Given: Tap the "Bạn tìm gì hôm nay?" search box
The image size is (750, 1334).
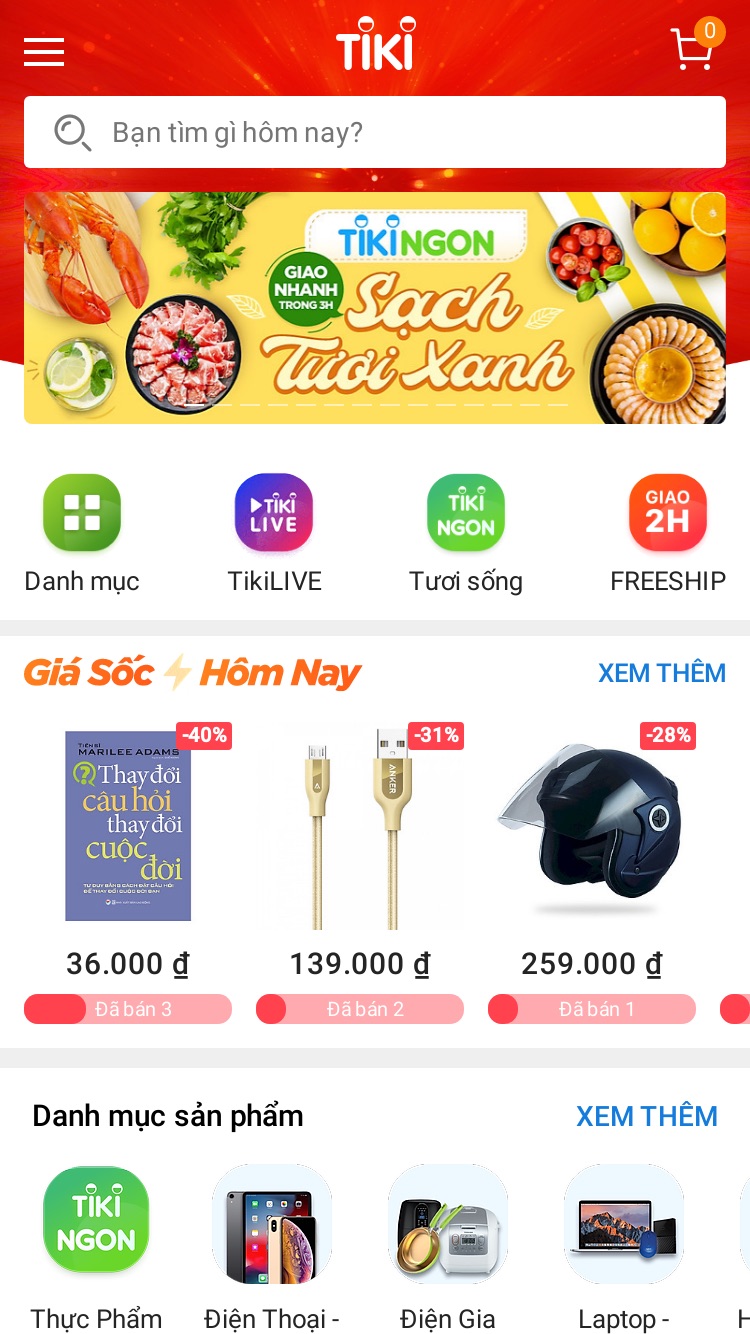Looking at the screenshot, I should pos(375,132).
